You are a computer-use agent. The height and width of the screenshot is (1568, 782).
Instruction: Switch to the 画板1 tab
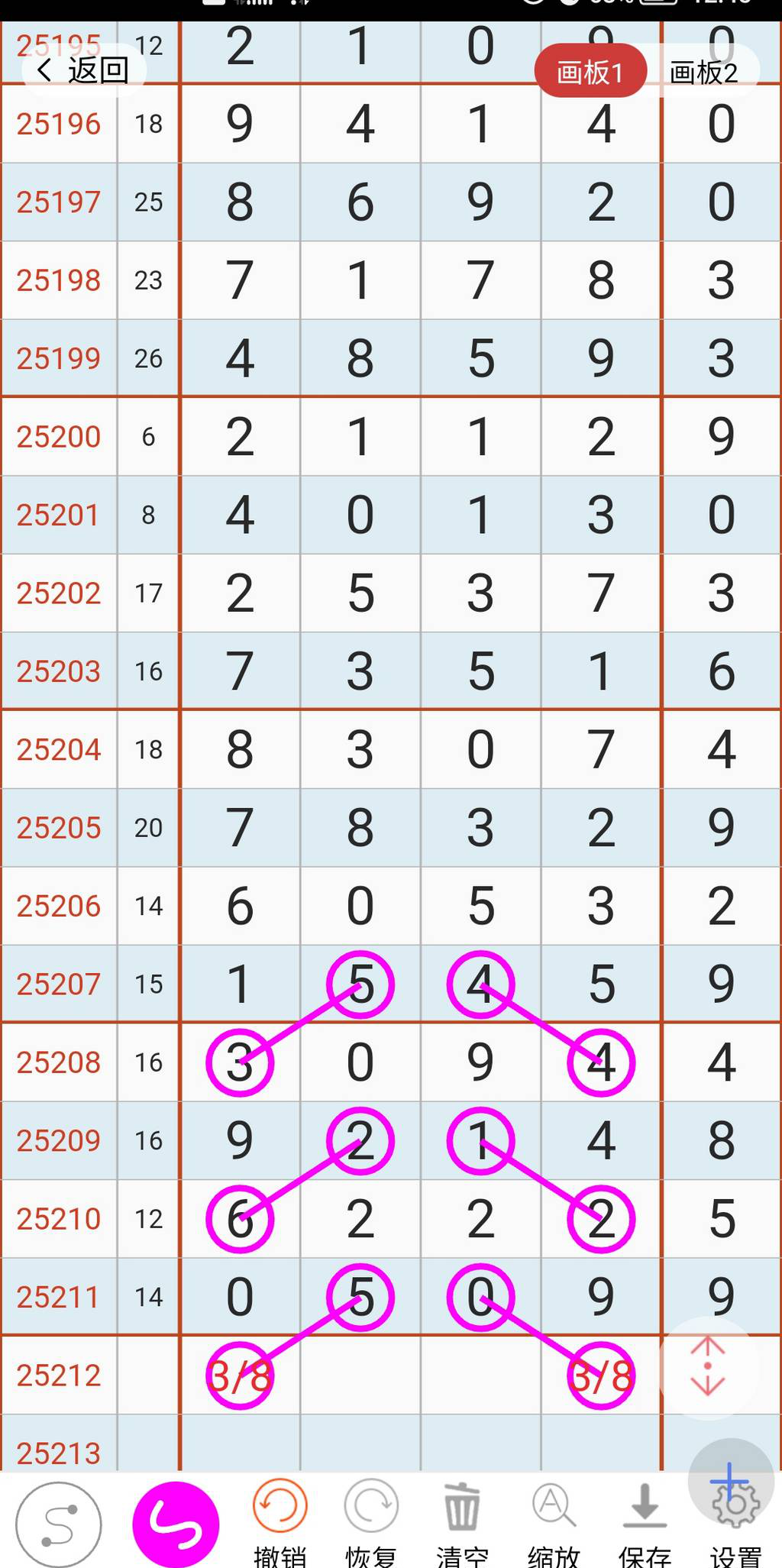coord(590,73)
